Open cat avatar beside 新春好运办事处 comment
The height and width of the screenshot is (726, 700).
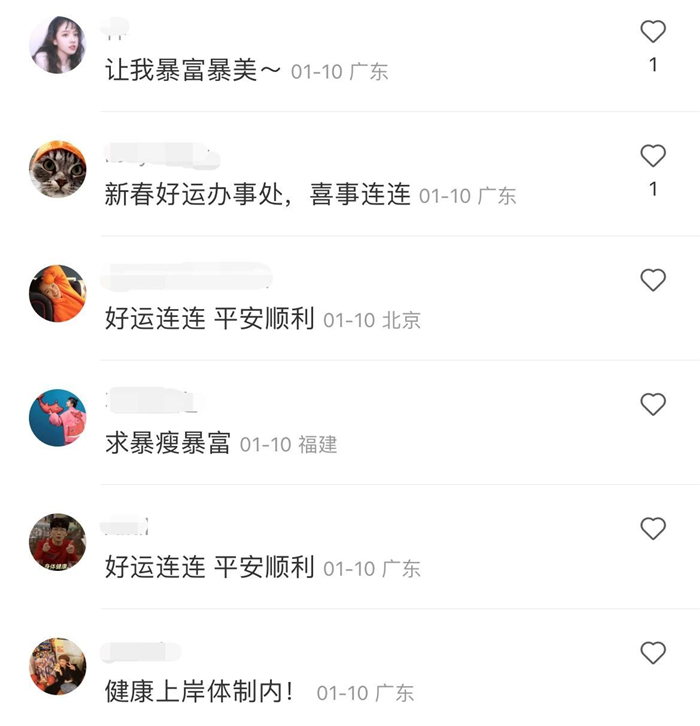[x=58, y=169]
